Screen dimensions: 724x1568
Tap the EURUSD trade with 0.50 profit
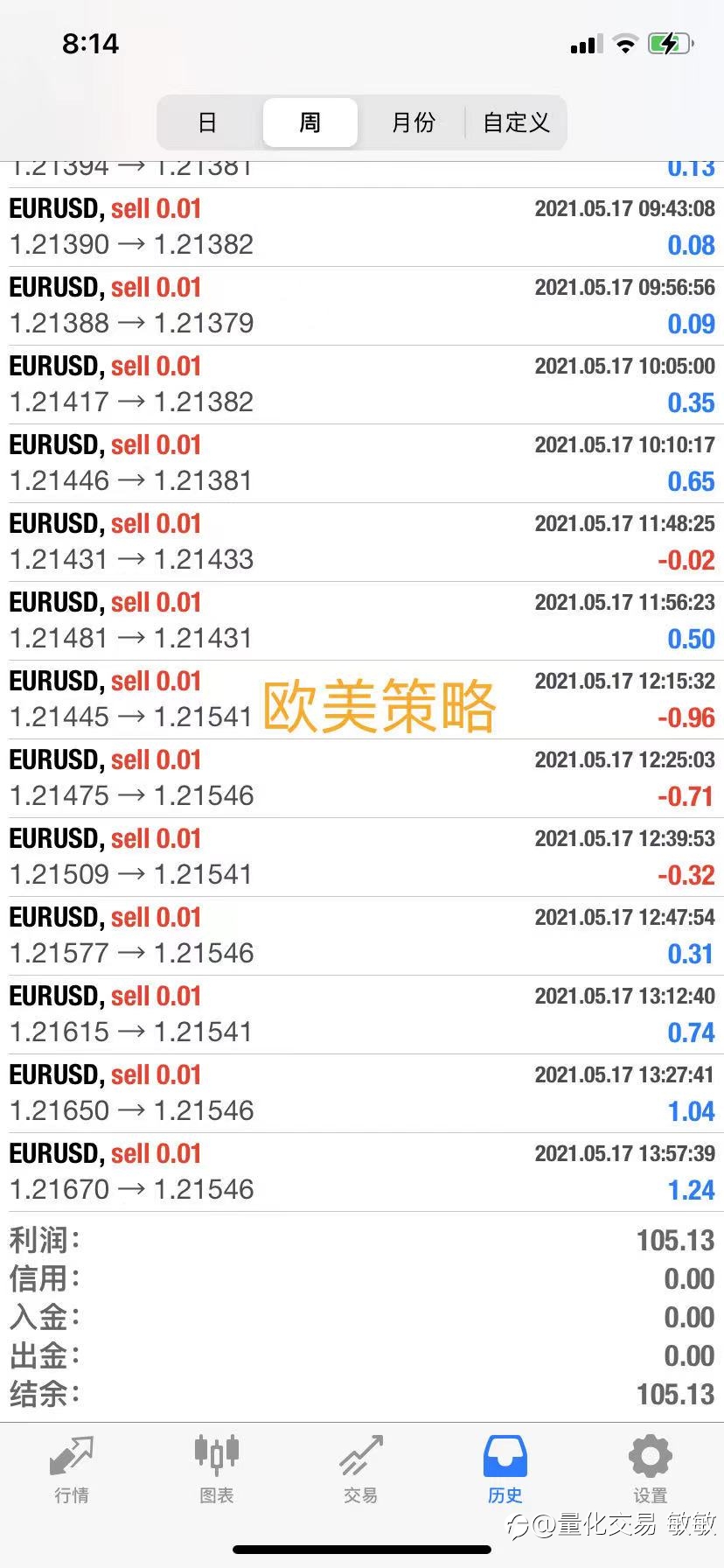(362, 621)
